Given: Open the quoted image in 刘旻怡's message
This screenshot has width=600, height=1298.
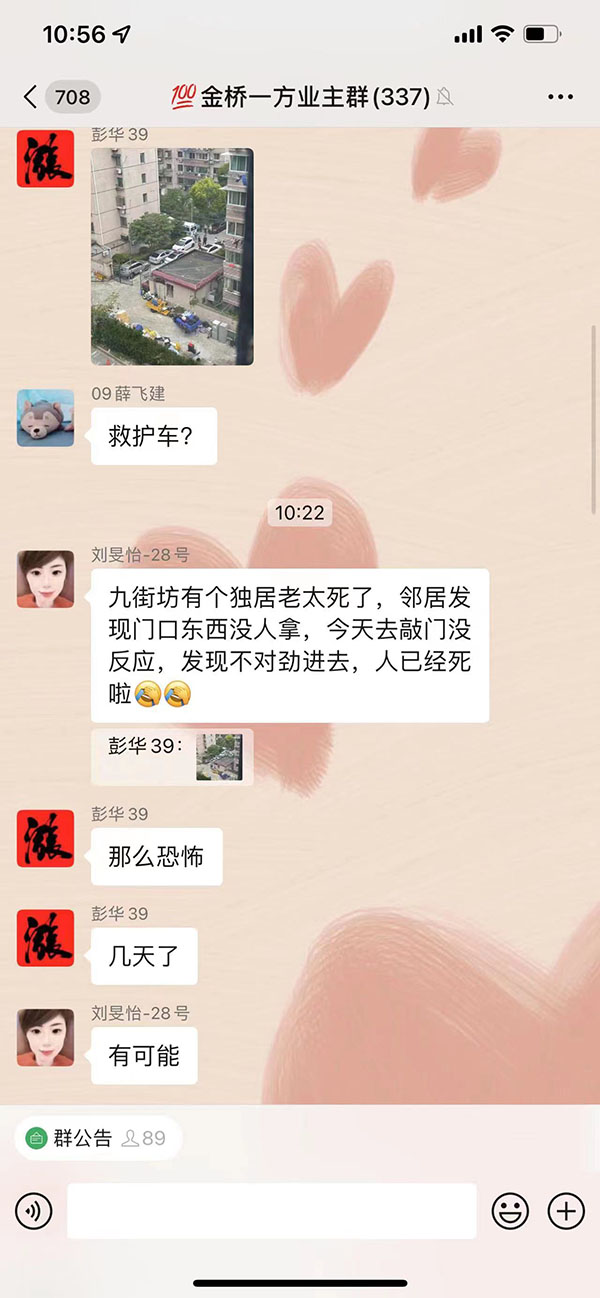Looking at the screenshot, I should 219,757.
